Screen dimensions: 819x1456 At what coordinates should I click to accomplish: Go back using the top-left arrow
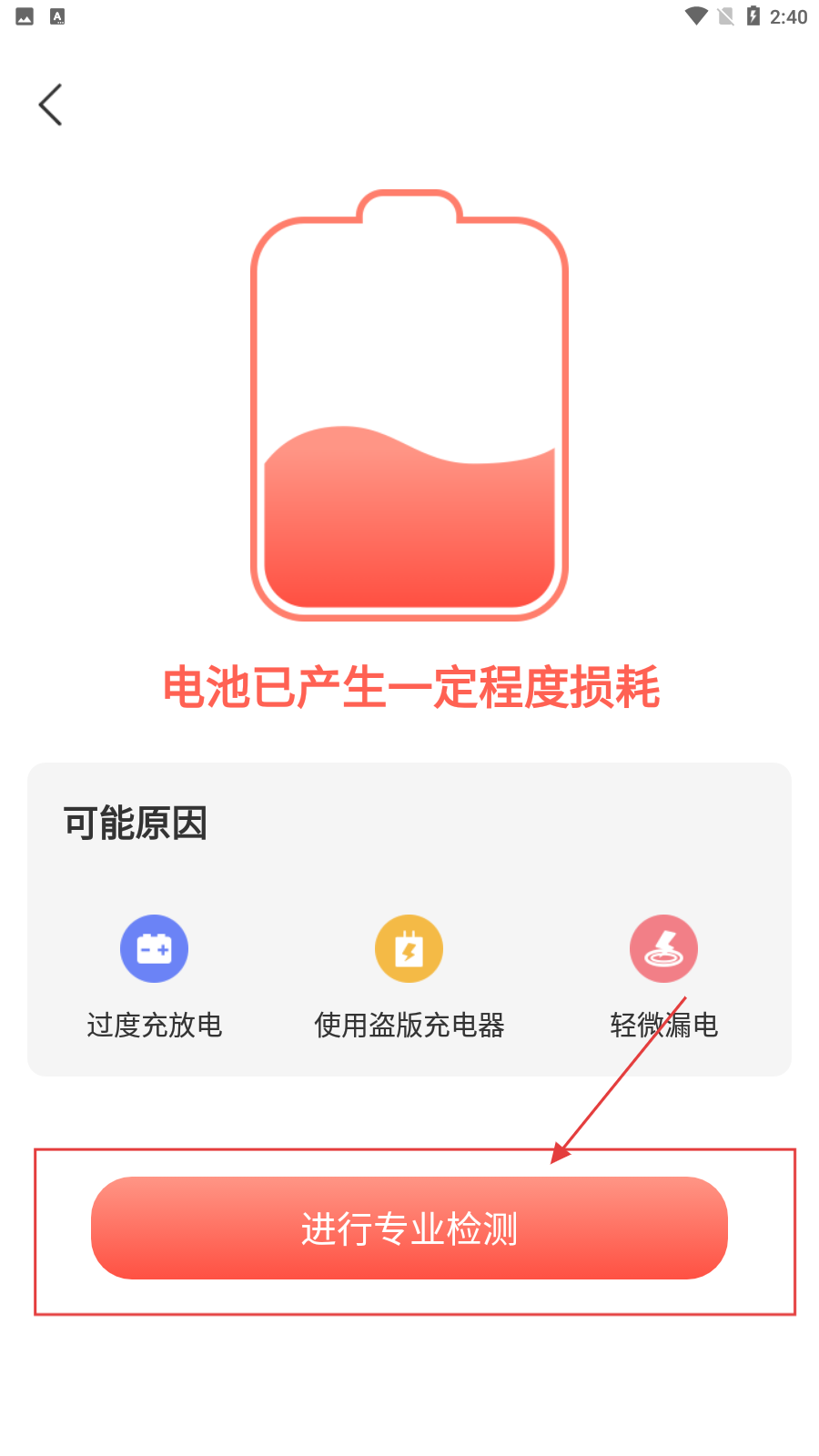pyautogui.click(x=51, y=105)
